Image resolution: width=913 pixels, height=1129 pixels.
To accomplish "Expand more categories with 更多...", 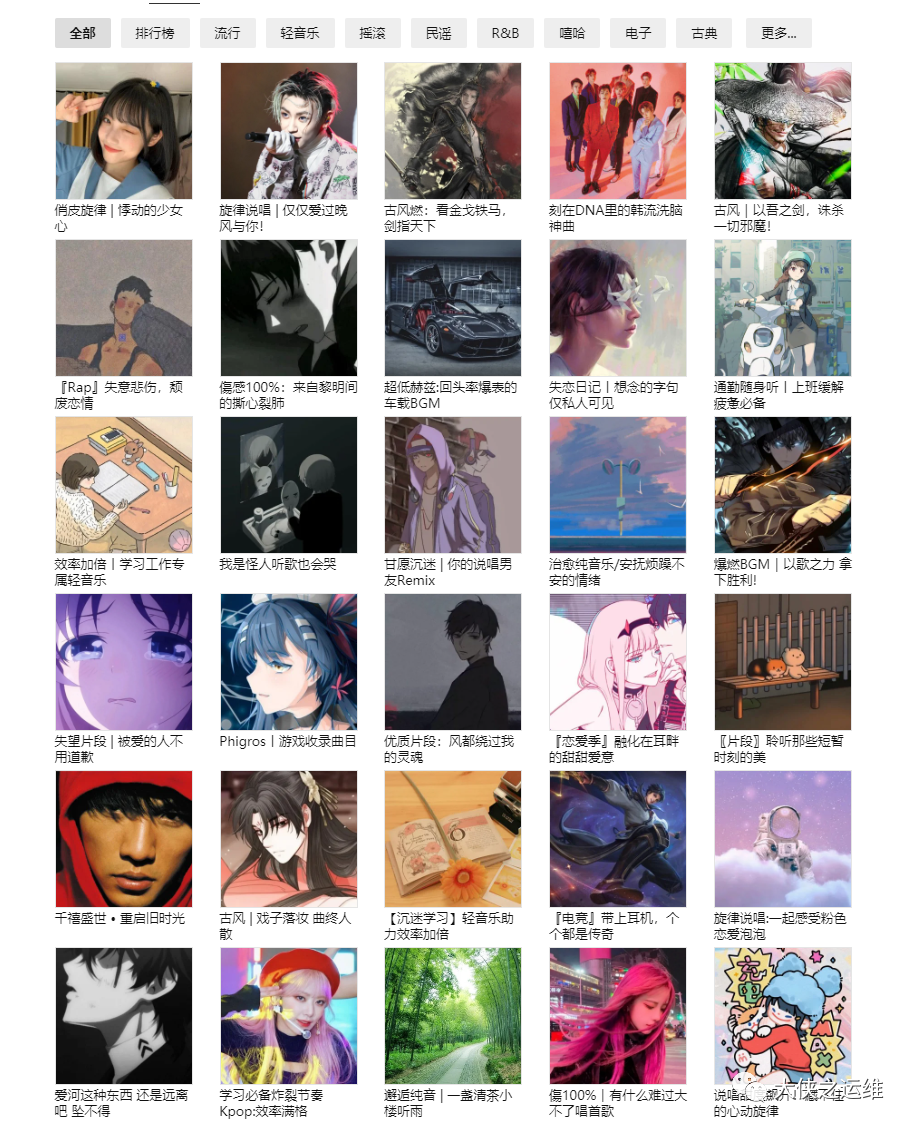I will (778, 33).
